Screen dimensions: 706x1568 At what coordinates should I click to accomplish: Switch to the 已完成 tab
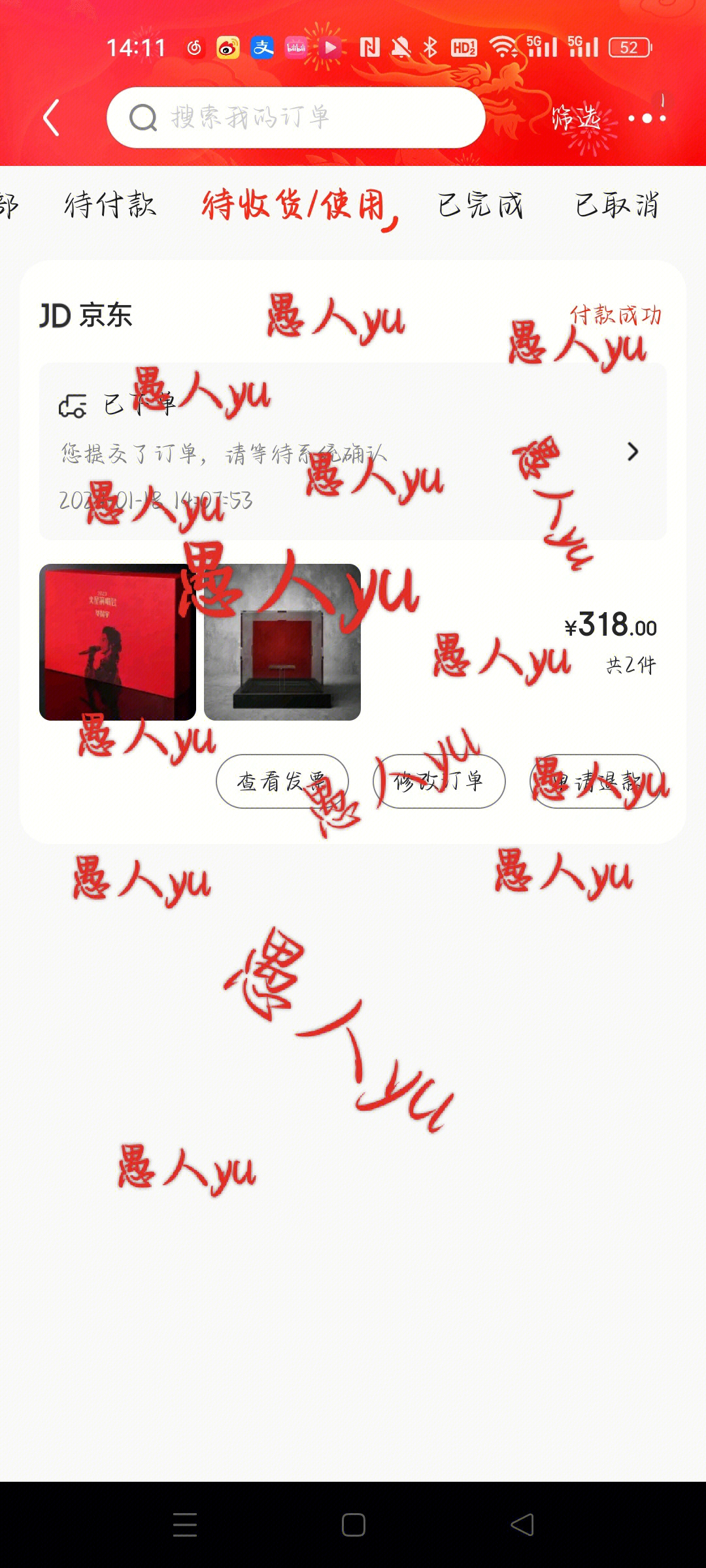coord(480,205)
